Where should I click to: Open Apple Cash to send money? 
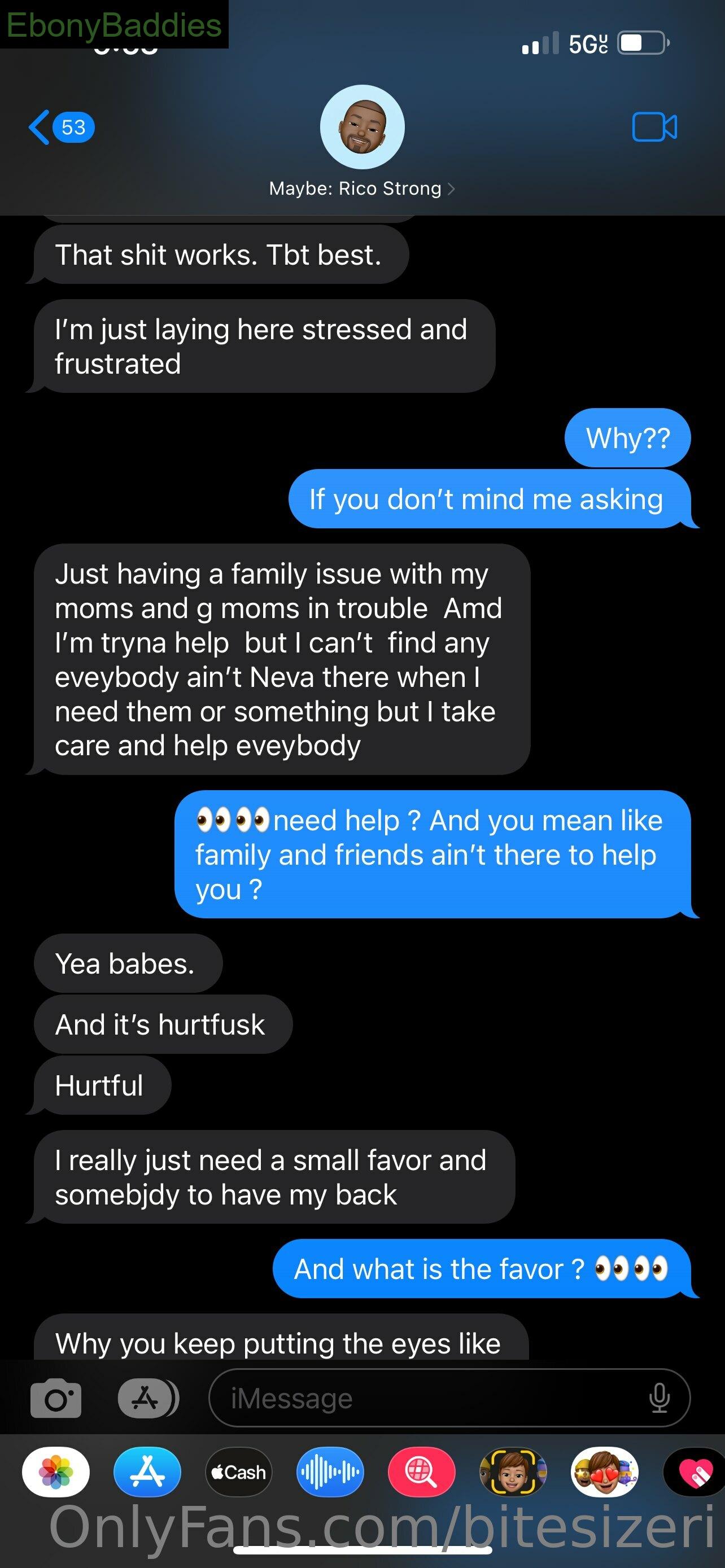tap(239, 1472)
